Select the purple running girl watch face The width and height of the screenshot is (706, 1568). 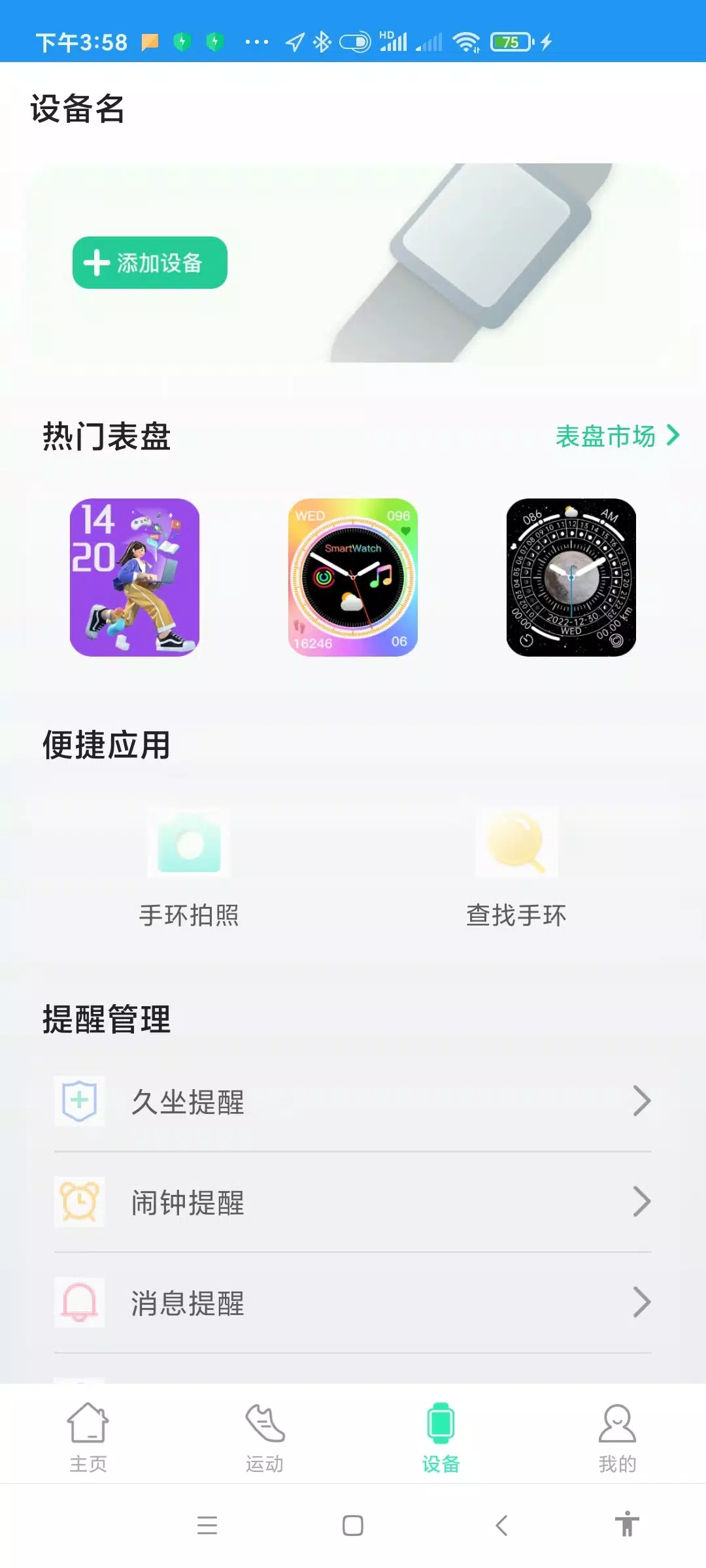pos(135,578)
